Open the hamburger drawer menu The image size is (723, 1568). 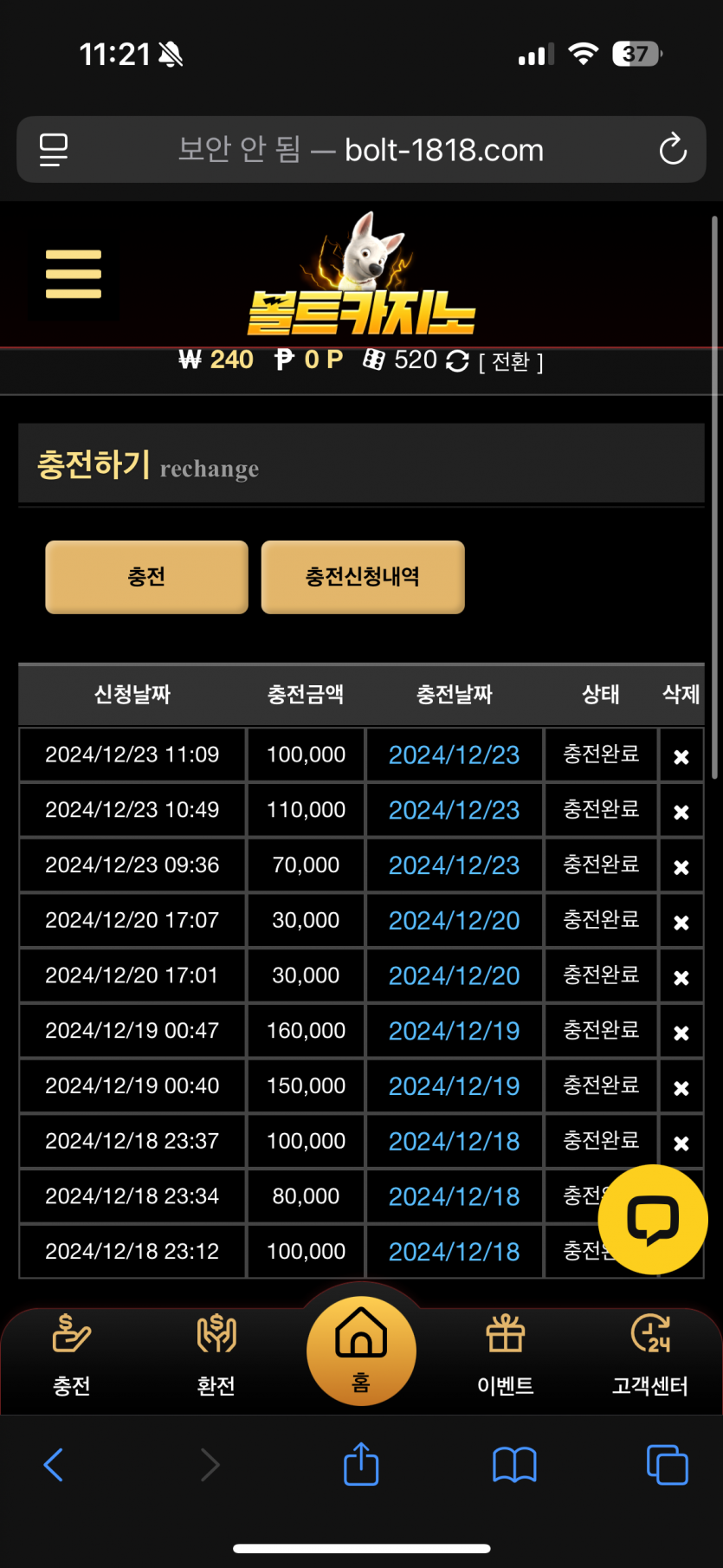(x=74, y=274)
